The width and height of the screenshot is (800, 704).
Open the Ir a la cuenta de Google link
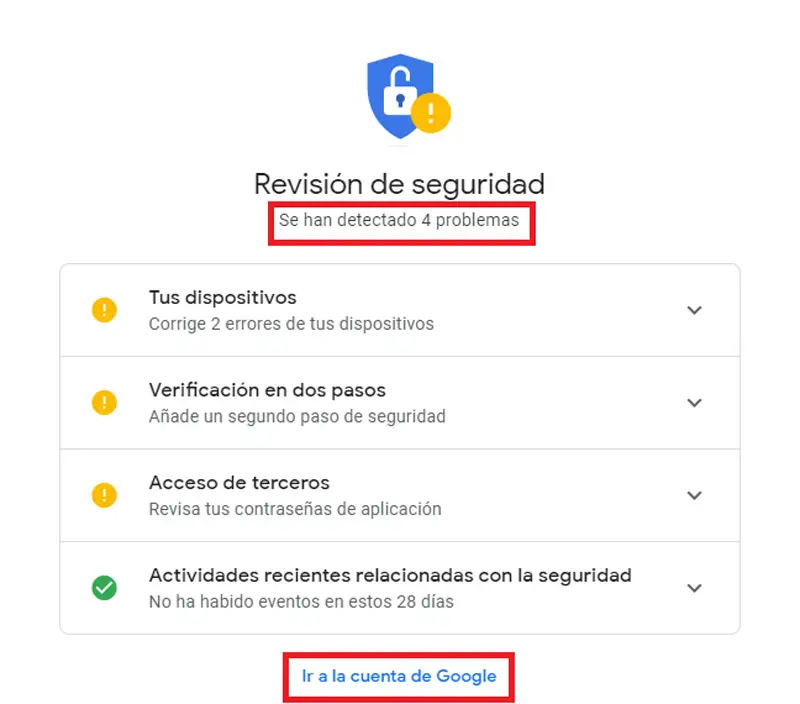(399, 676)
